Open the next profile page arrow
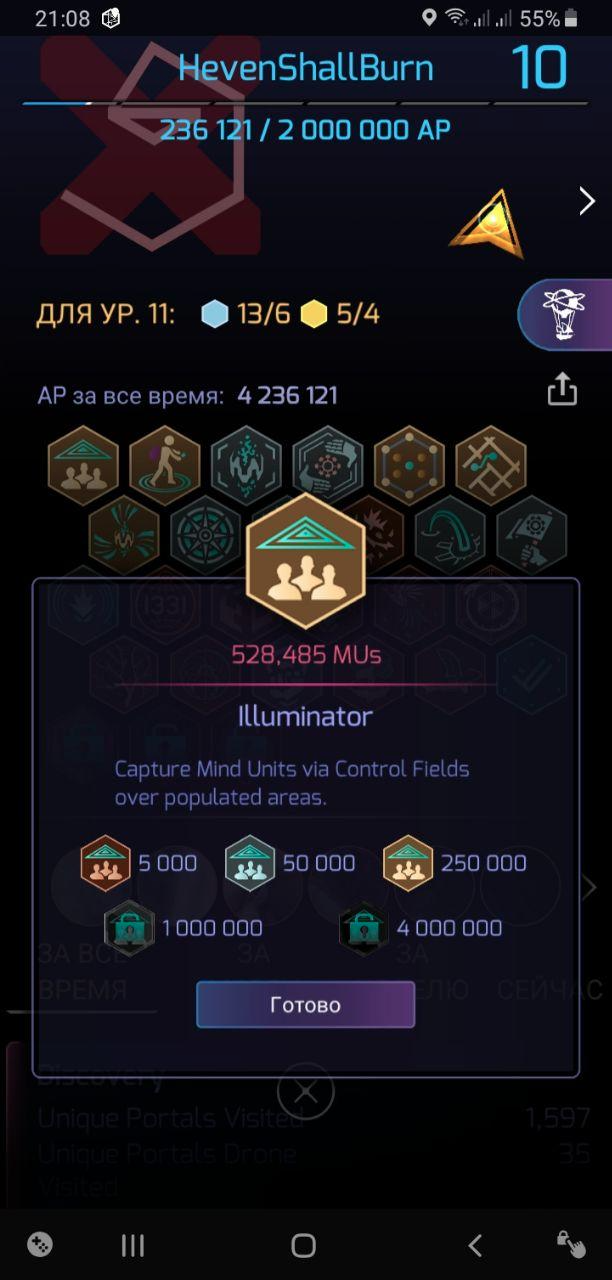 (587, 202)
